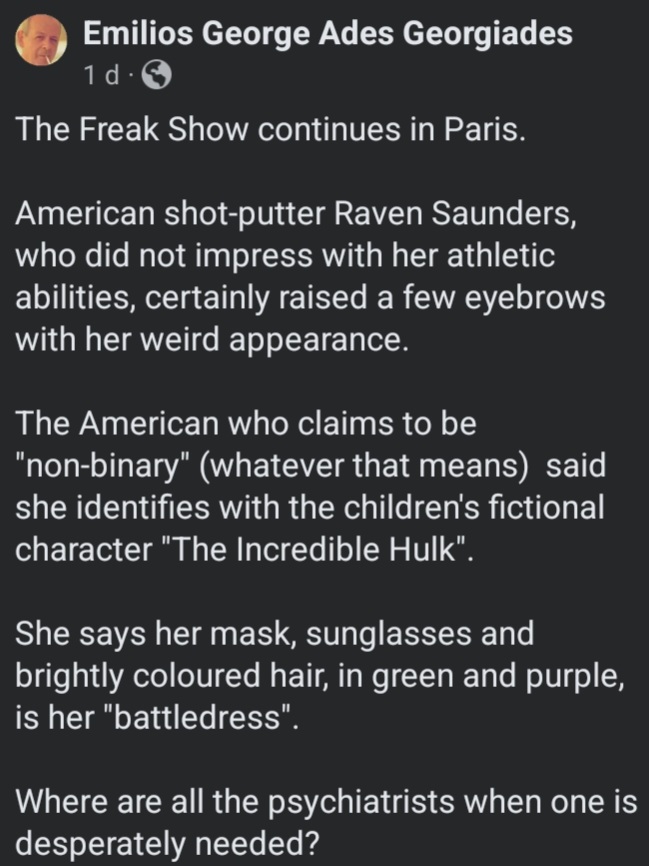Tap the public audience globe icon
This screenshot has height=866, width=649.
coord(157,75)
